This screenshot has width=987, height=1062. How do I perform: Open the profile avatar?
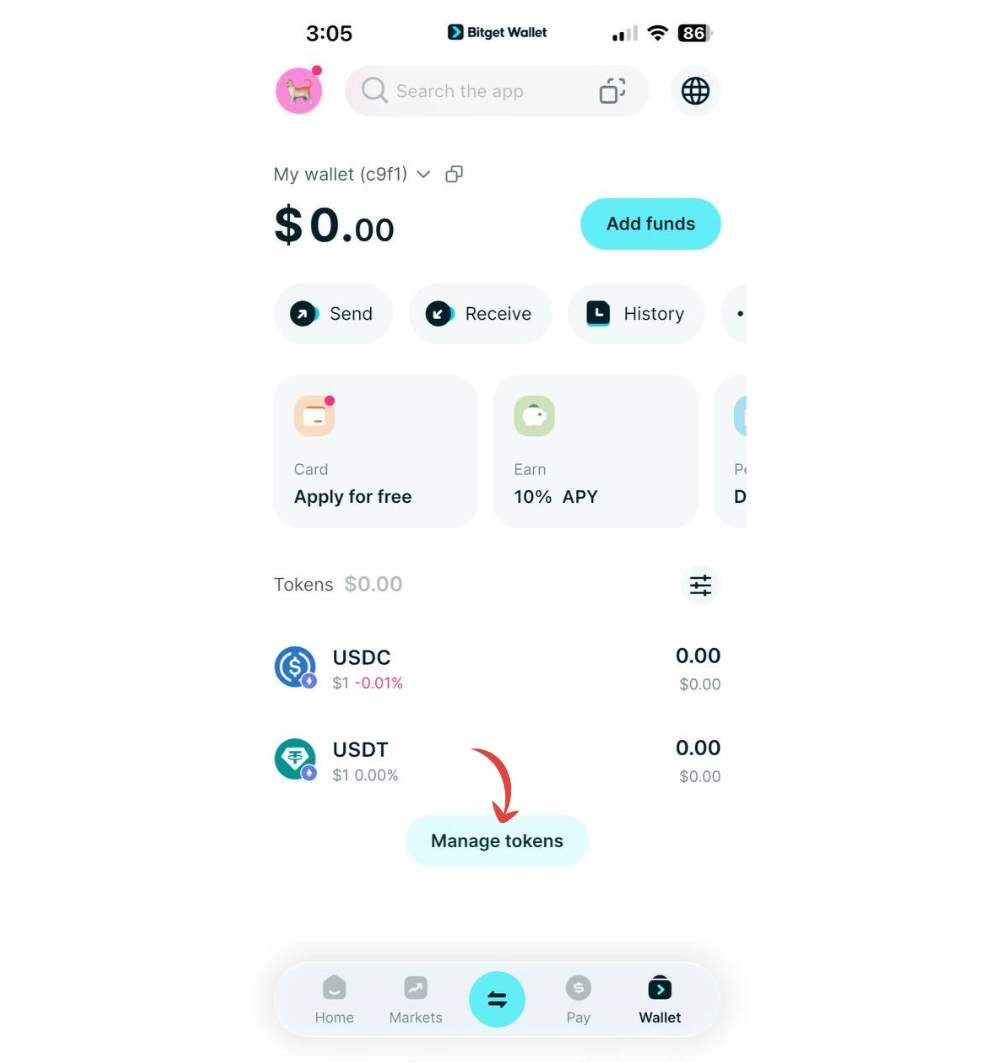tap(298, 91)
